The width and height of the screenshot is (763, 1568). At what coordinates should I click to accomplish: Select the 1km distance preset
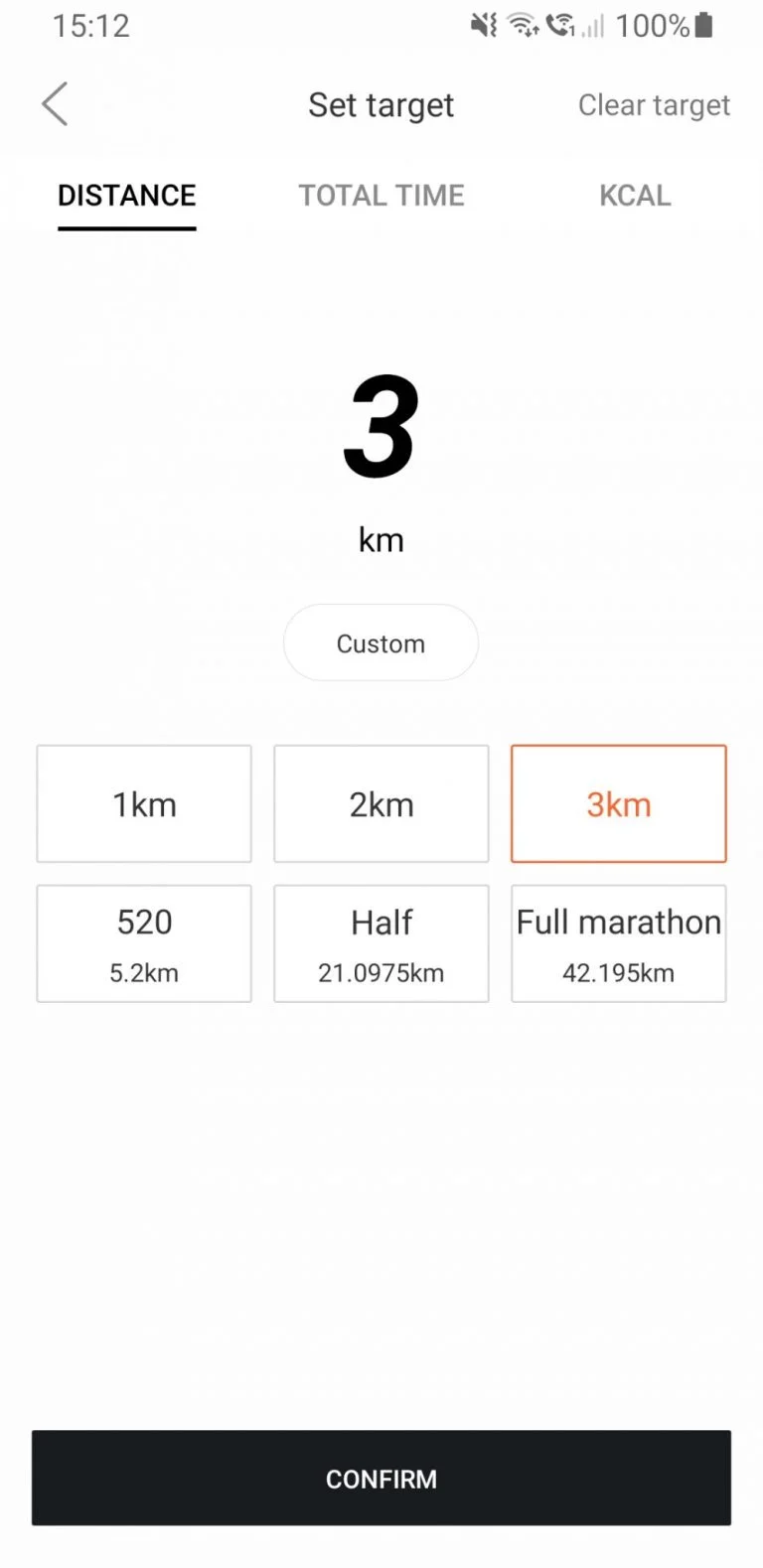(143, 803)
